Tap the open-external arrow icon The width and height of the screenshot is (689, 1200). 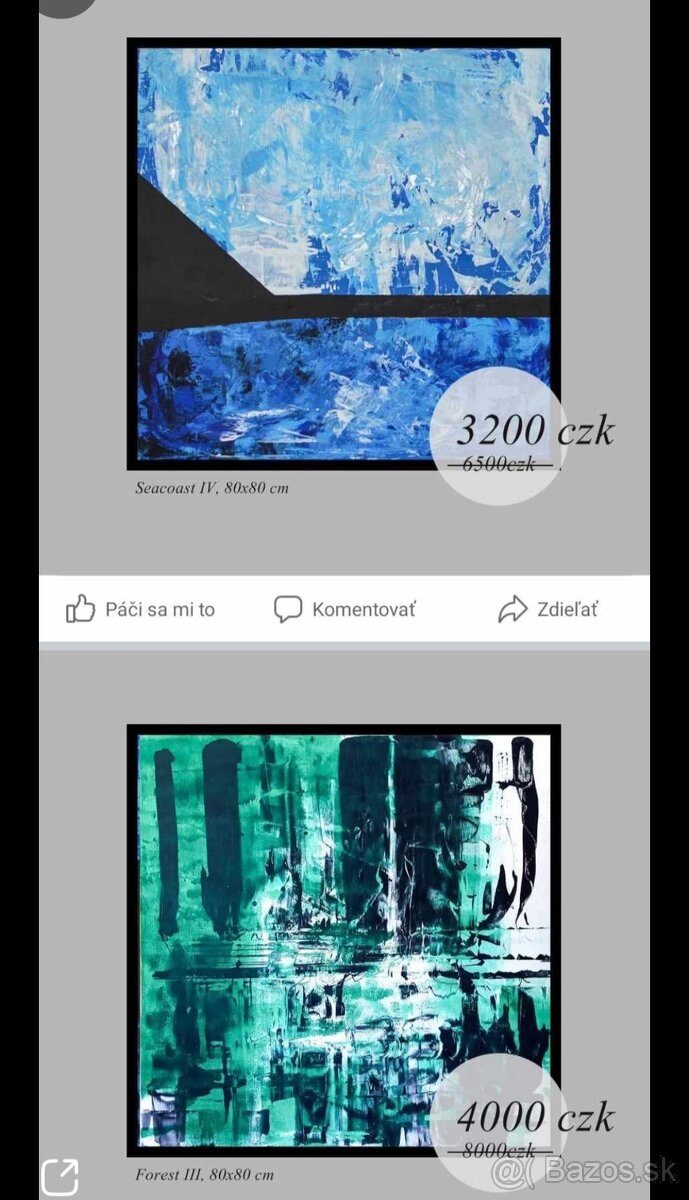tap(60, 1176)
